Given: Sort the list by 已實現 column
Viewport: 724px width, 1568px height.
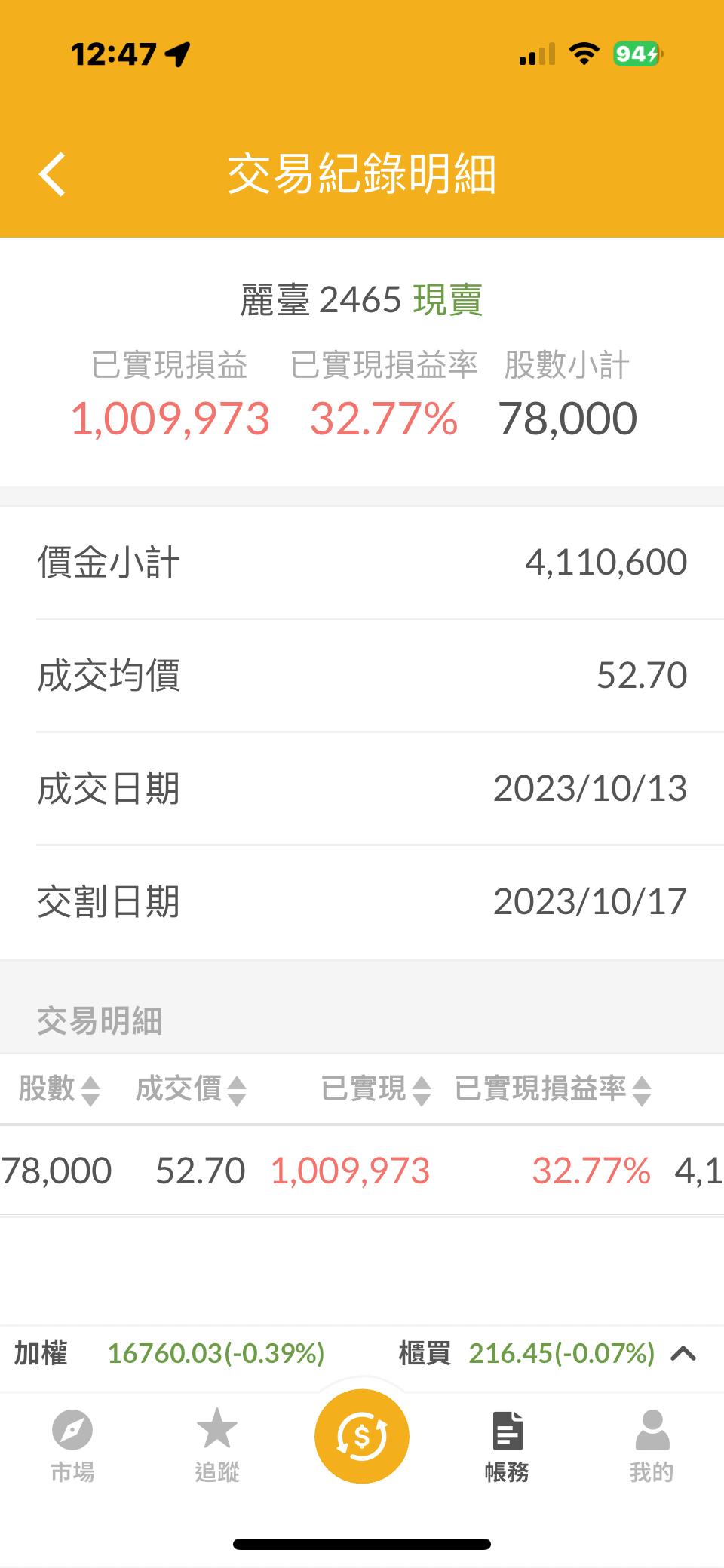Looking at the screenshot, I should (376, 1089).
